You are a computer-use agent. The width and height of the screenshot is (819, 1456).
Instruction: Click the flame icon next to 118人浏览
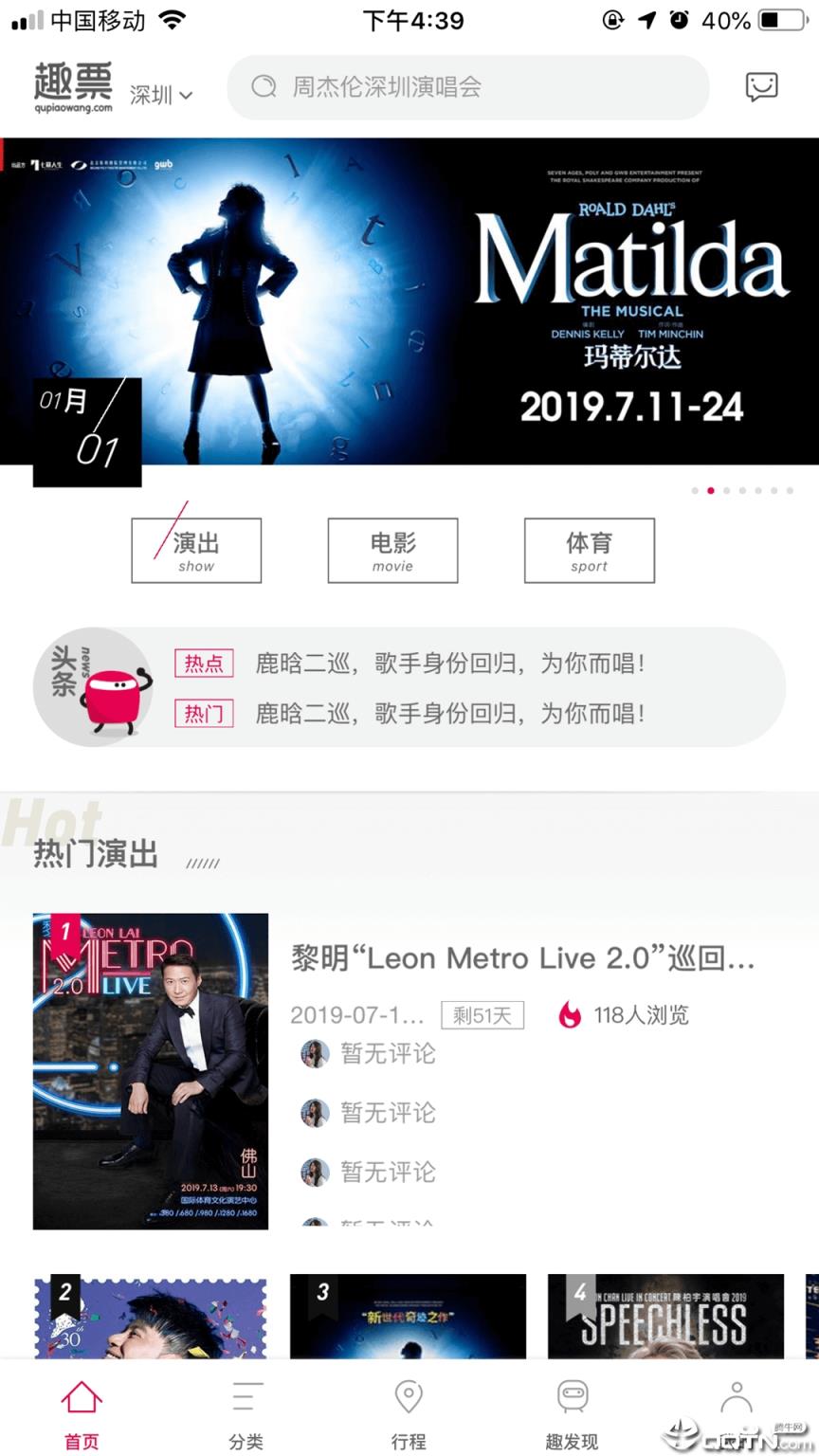pos(570,1014)
